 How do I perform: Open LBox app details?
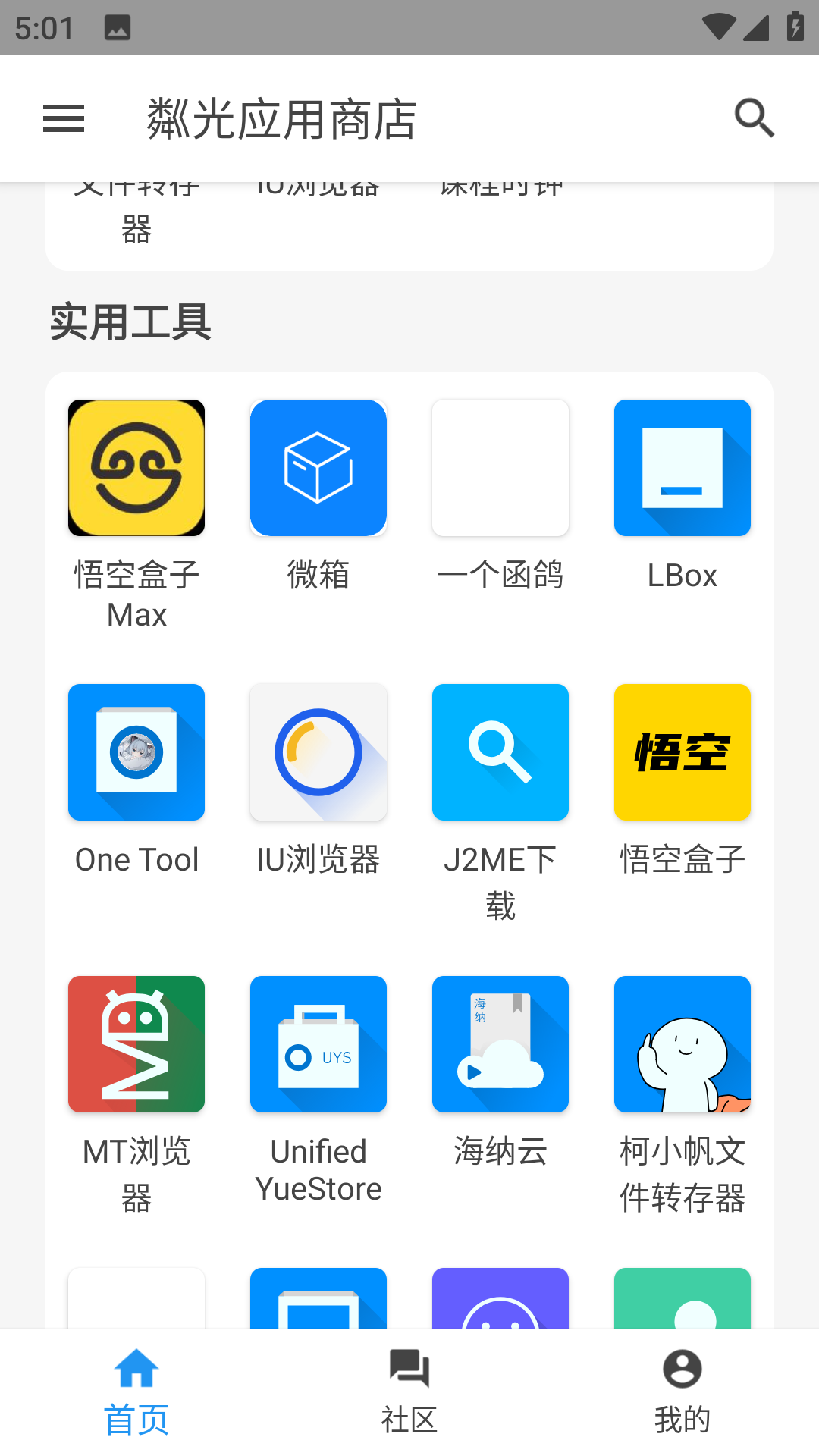[682, 468]
